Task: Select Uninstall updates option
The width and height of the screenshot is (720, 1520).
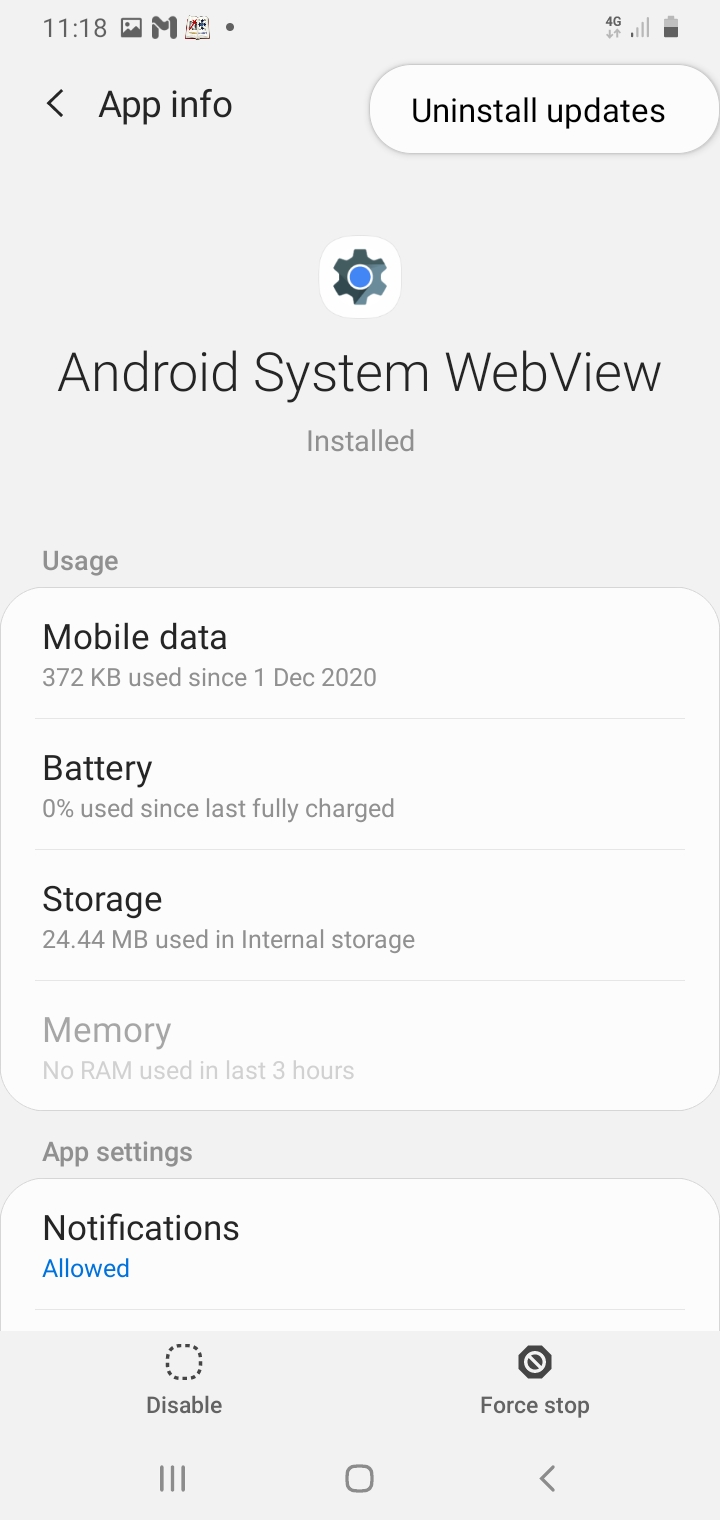Action: [x=538, y=110]
